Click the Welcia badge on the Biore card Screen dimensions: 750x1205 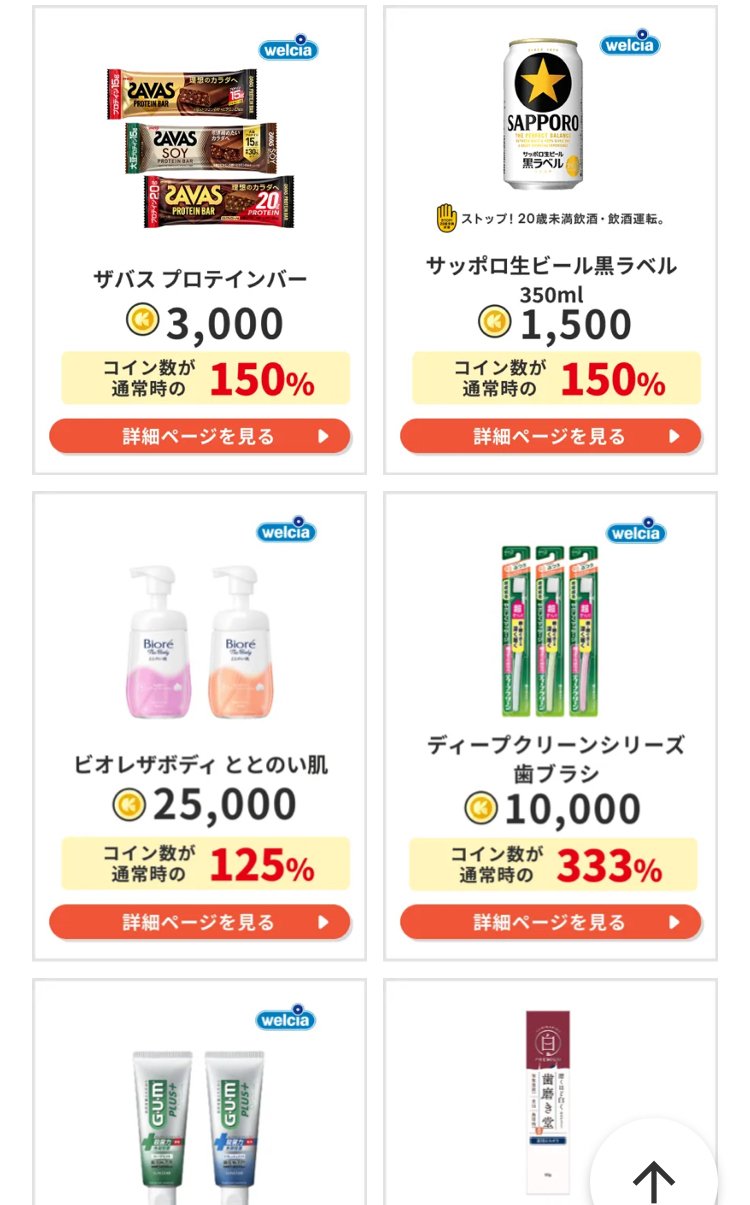click(x=287, y=532)
